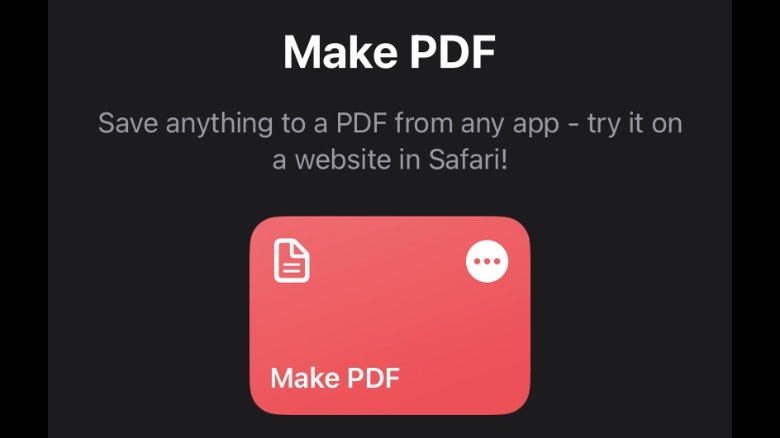Open the three-dot menu on Make PDF

pyautogui.click(x=487, y=263)
